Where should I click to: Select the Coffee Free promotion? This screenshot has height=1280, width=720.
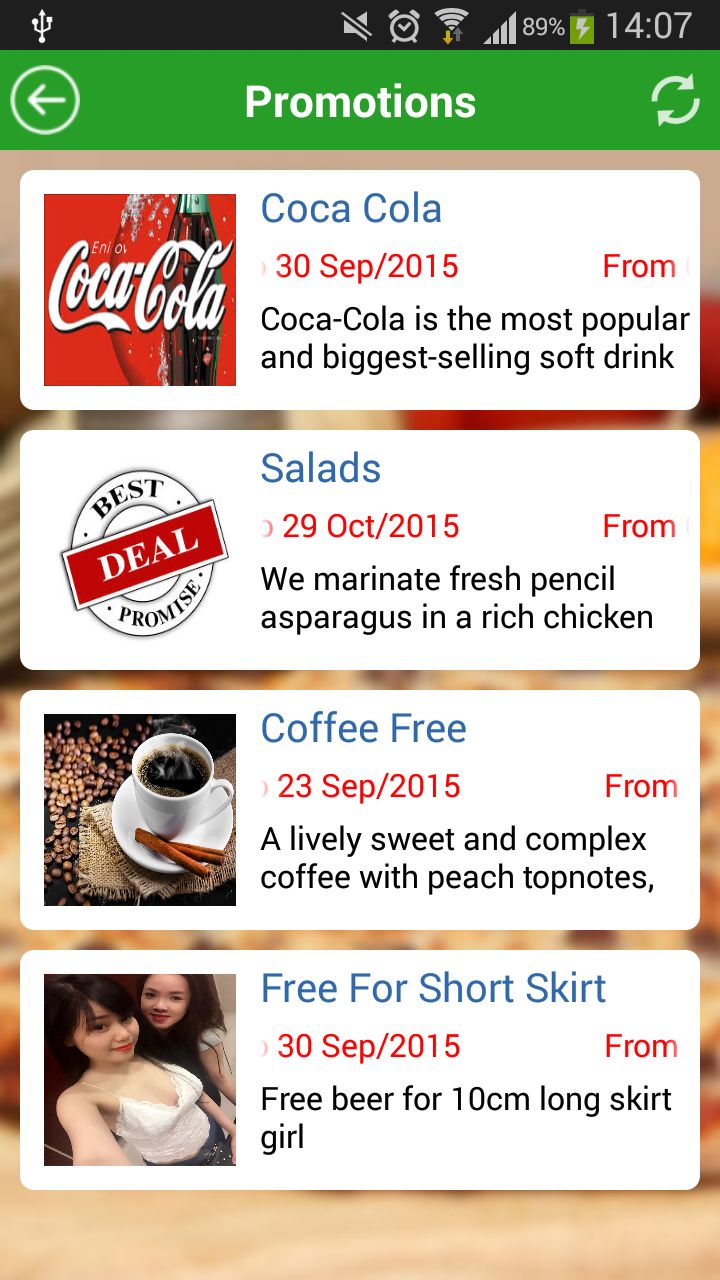(x=360, y=810)
